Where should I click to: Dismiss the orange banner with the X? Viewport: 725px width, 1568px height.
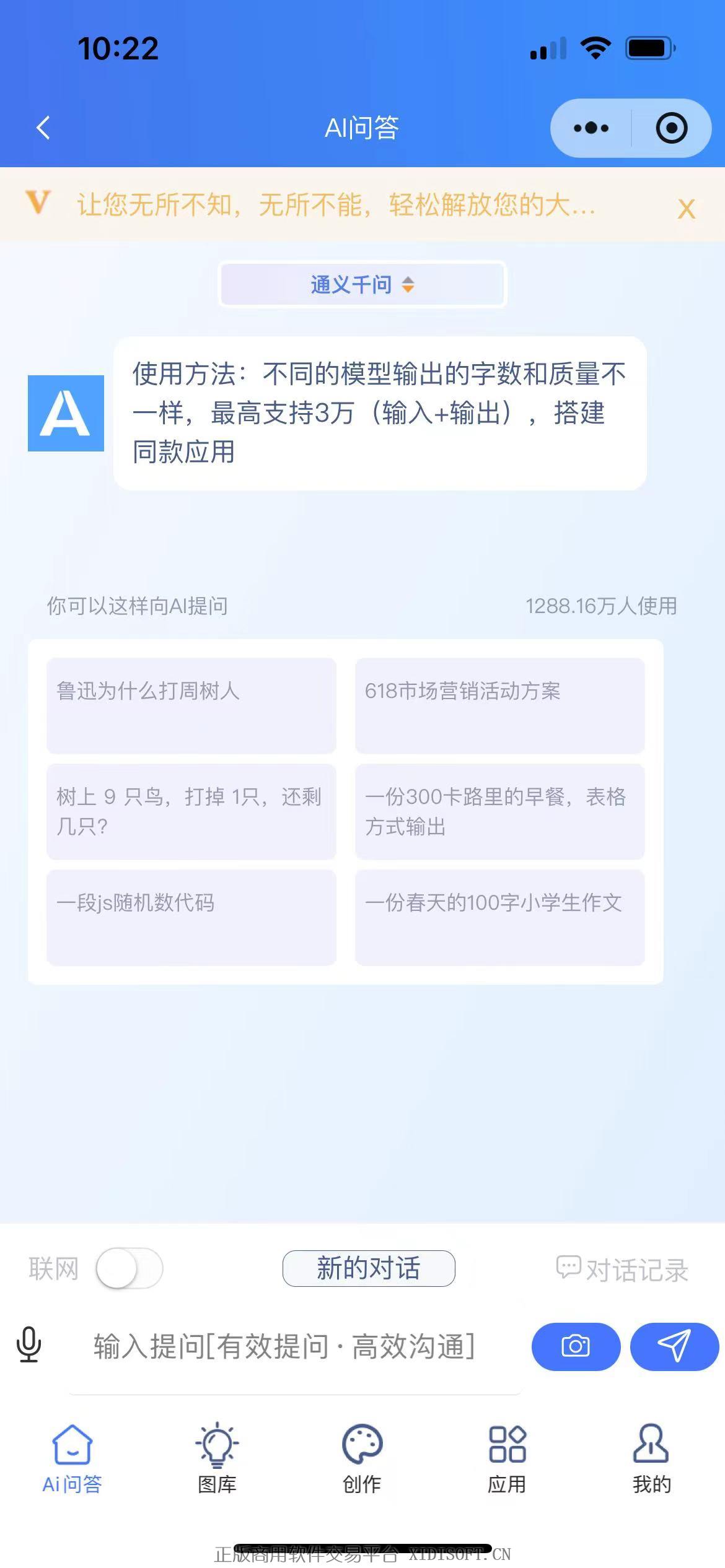point(686,209)
